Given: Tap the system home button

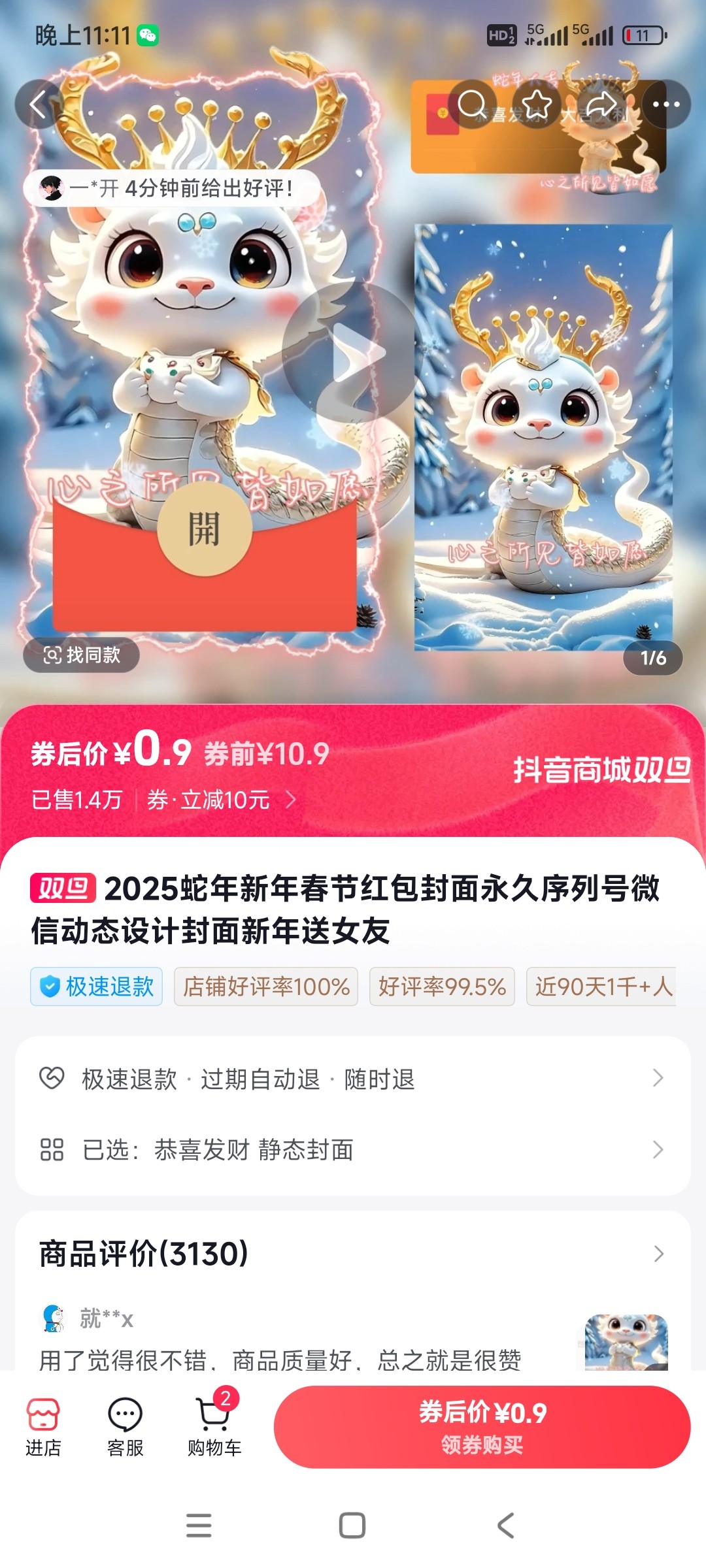Looking at the screenshot, I should (352, 1526).
